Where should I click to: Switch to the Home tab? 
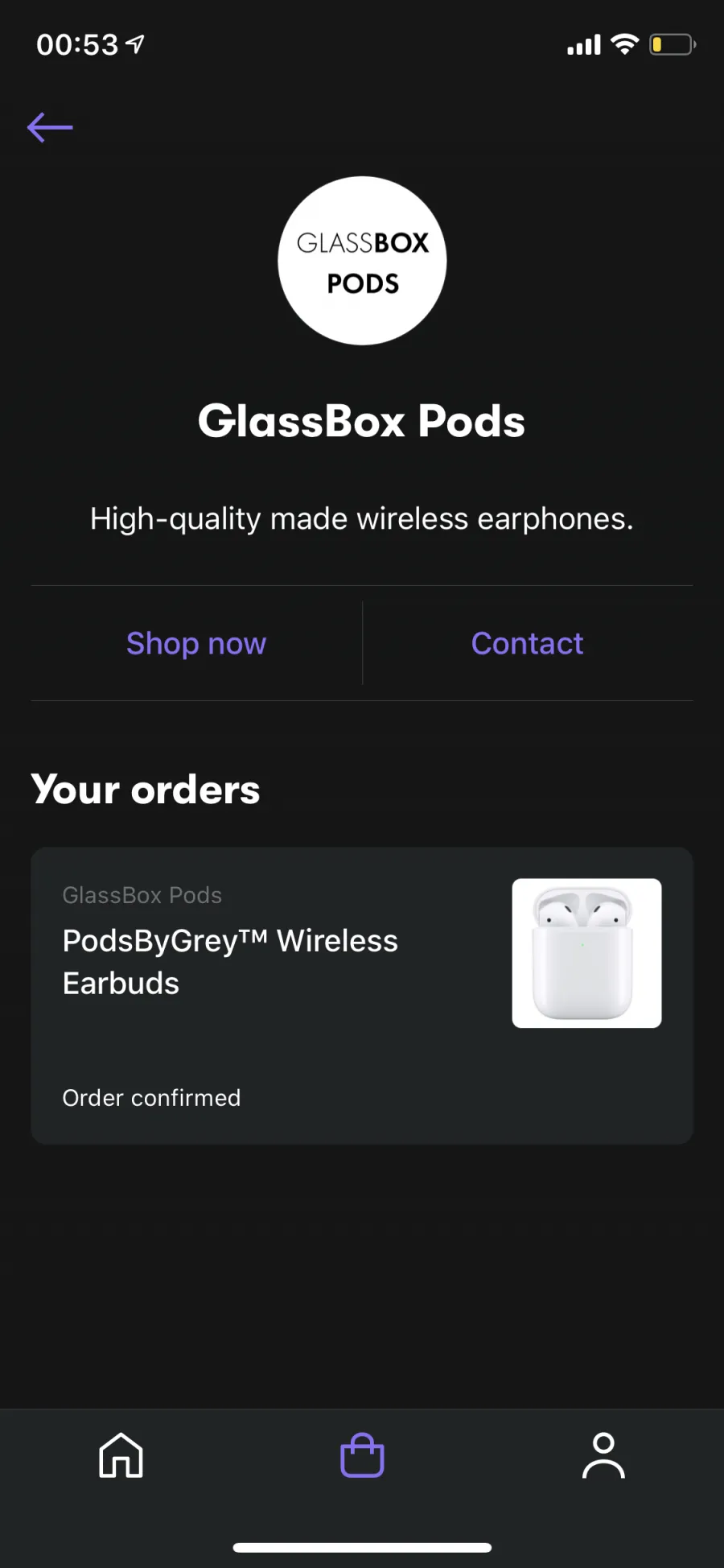121,1455
